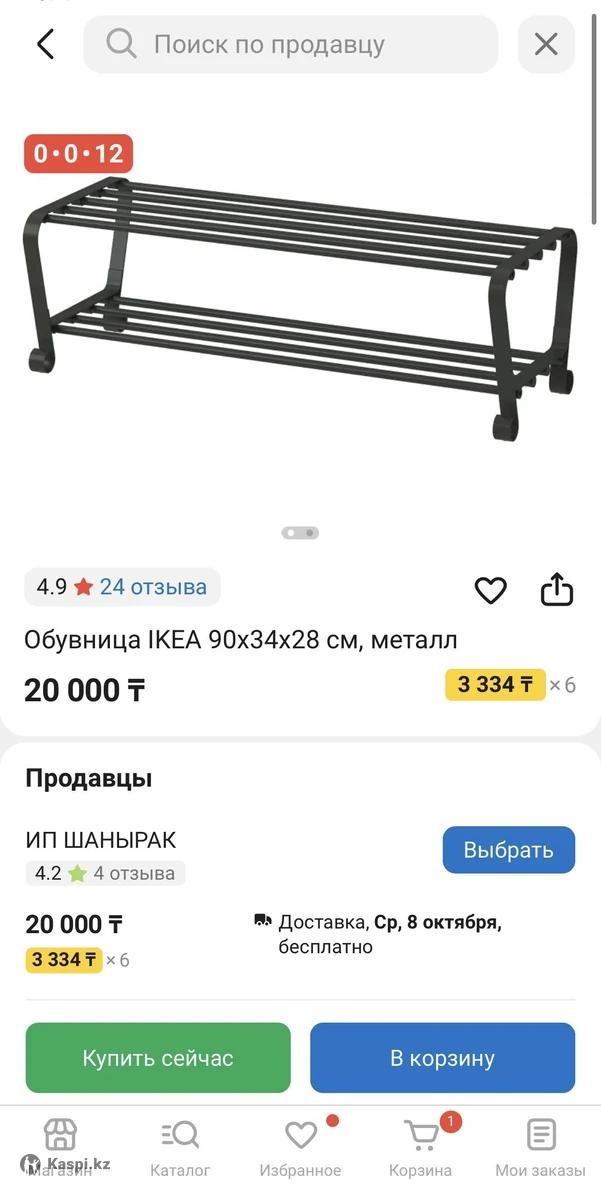Open the Корзина tab

click(420, 1147)
